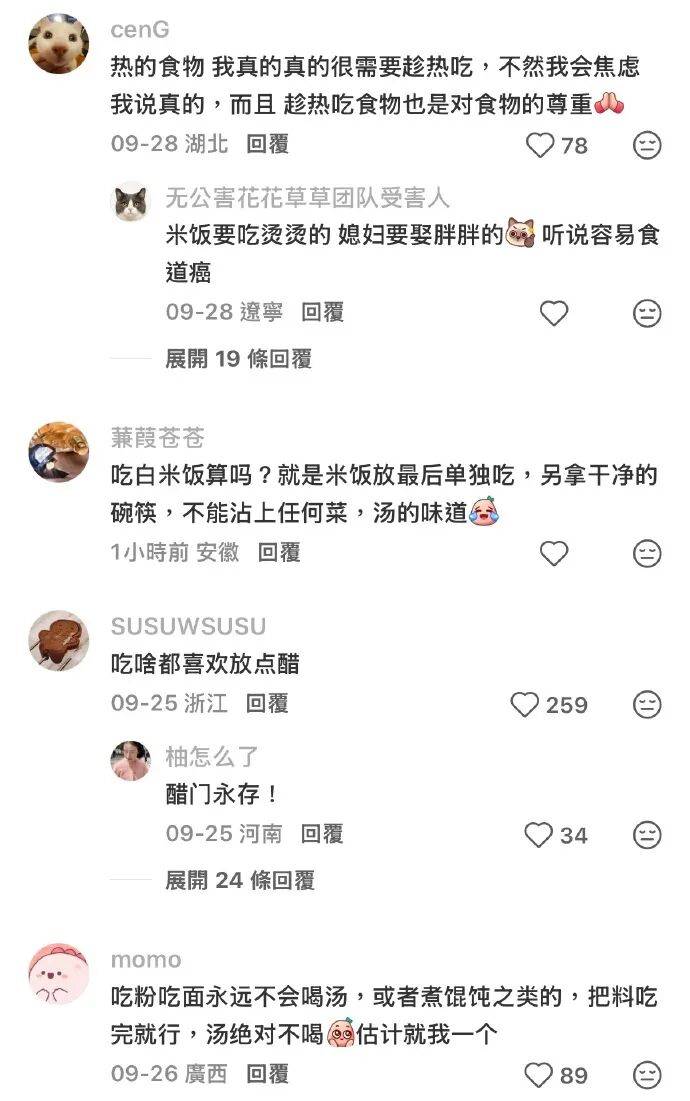Dislike 柚怎么了's reply
The width and height of the screenshot is (690, 1101).
[x=647, y=835]
